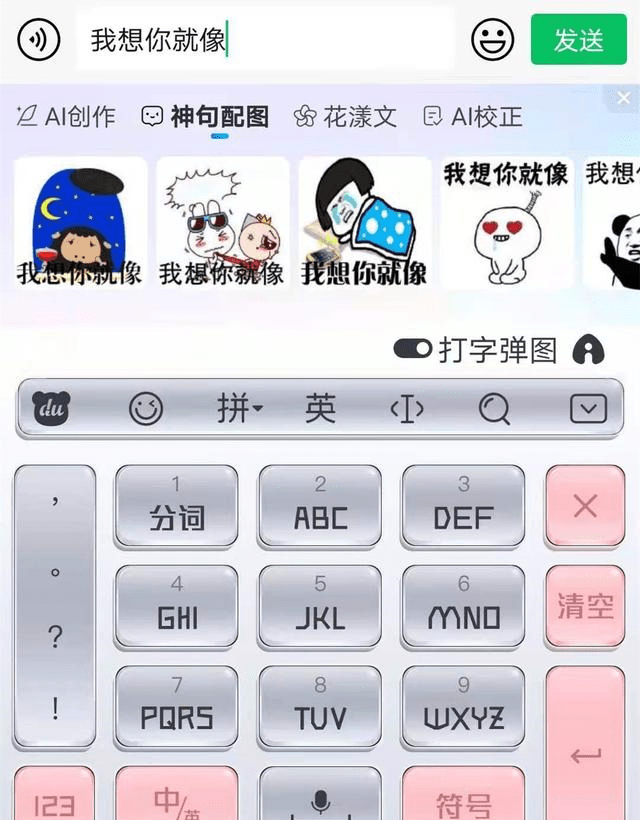Select the 花漾文 tab
The height and width of the screenshot is (820, 640).
(346, 117)
